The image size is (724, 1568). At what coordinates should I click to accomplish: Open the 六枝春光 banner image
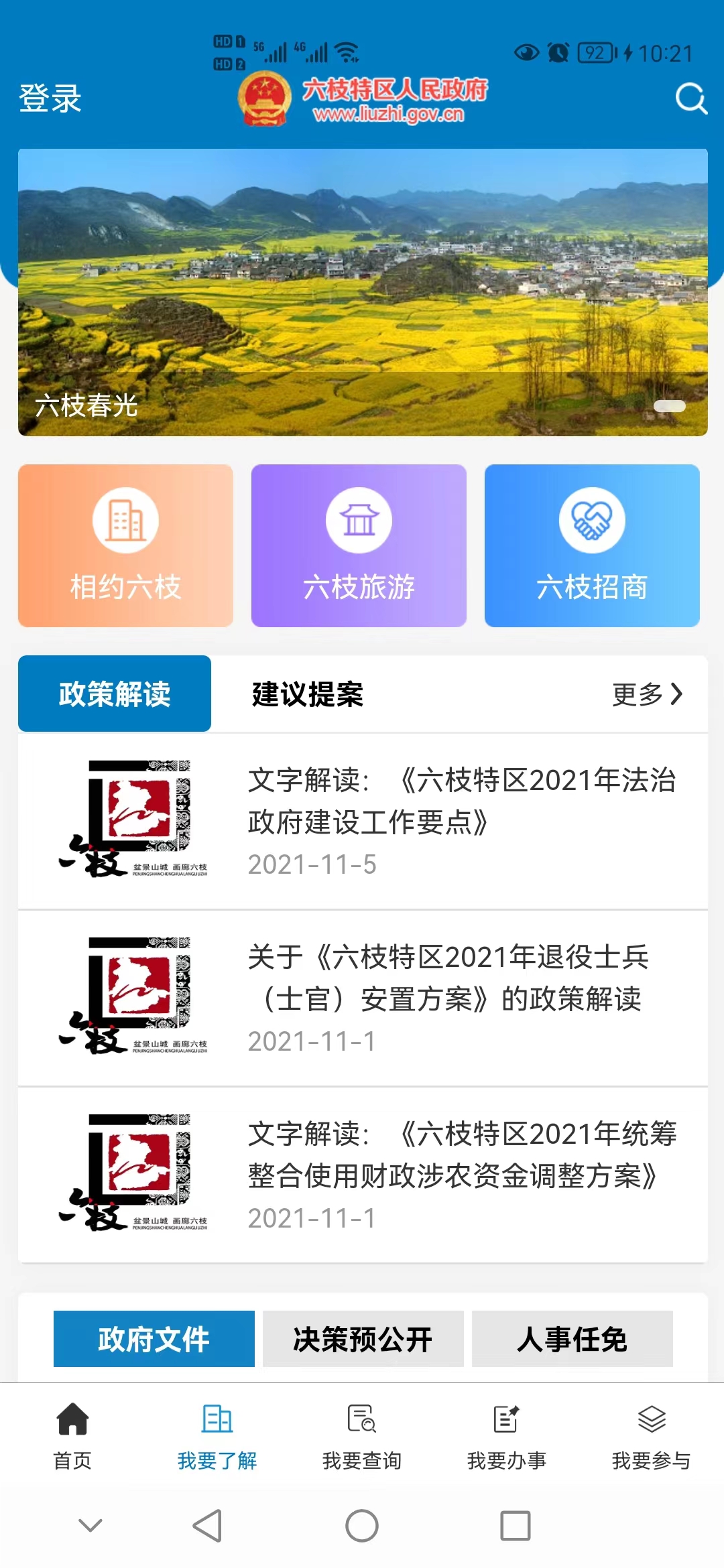pyautogui.click(x=363, y=292)
